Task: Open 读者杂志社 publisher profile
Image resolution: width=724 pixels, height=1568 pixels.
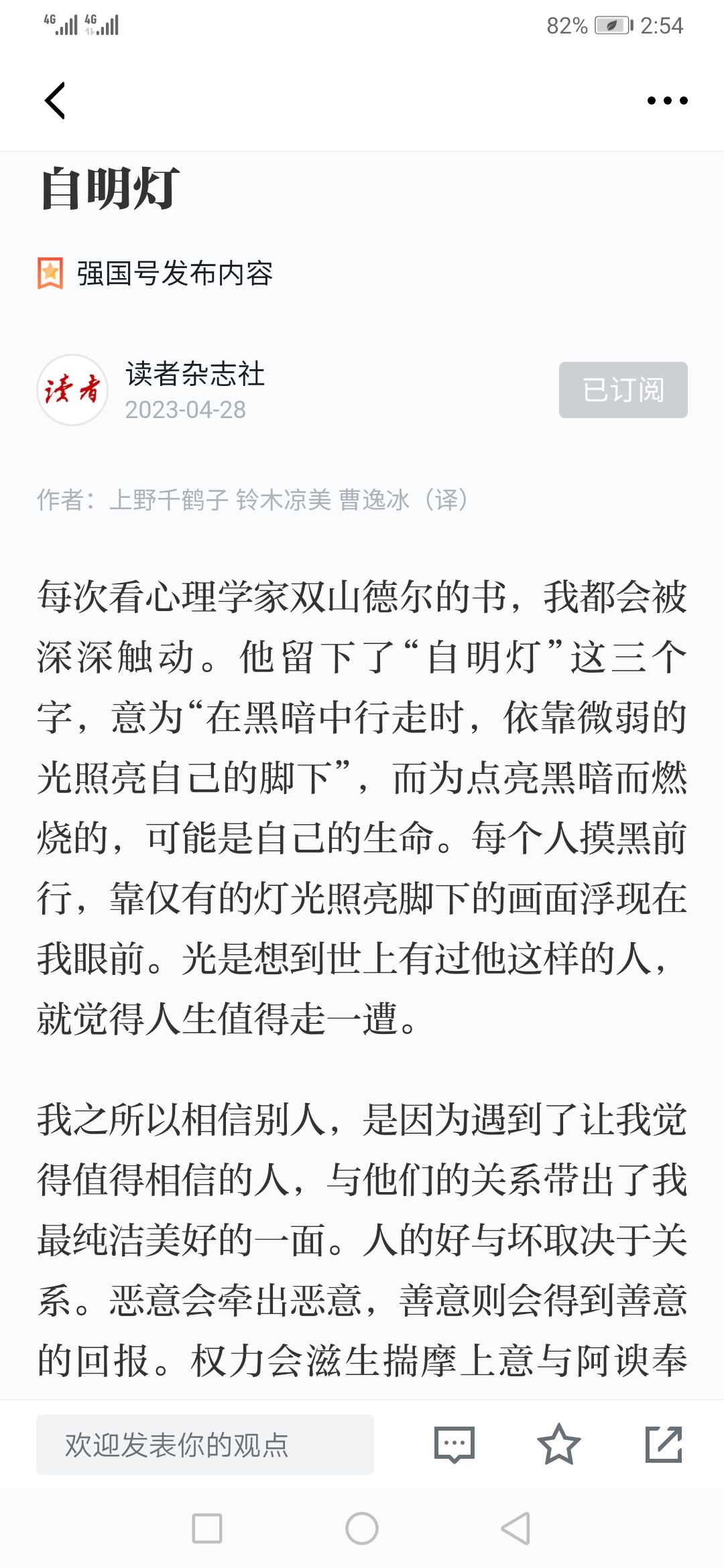Action: 194,374
